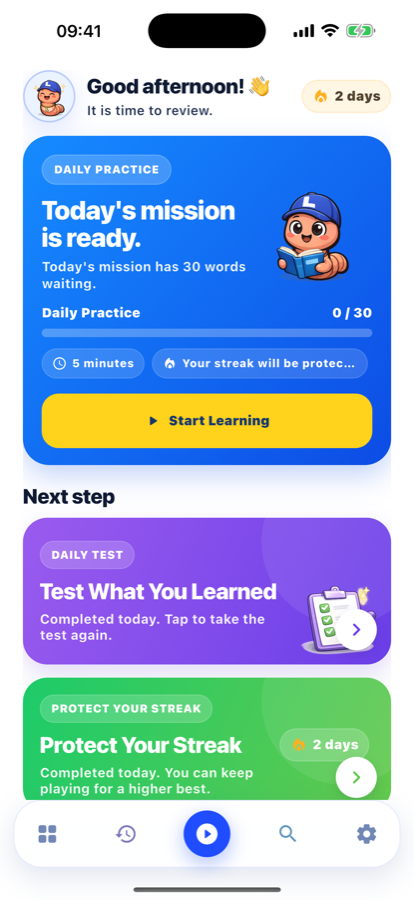Screen dimensions: 414x900
Task: Open the dashboard grid tab
Action: pyautogui.click(x=47, y=834)
